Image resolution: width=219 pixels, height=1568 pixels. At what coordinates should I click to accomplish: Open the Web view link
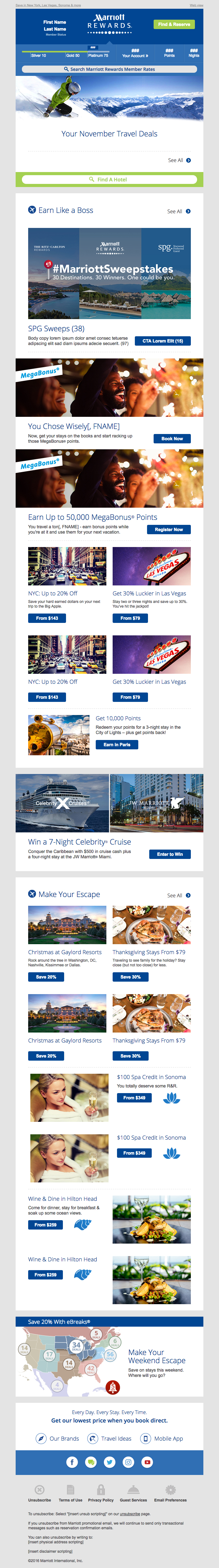pos(196,5)
